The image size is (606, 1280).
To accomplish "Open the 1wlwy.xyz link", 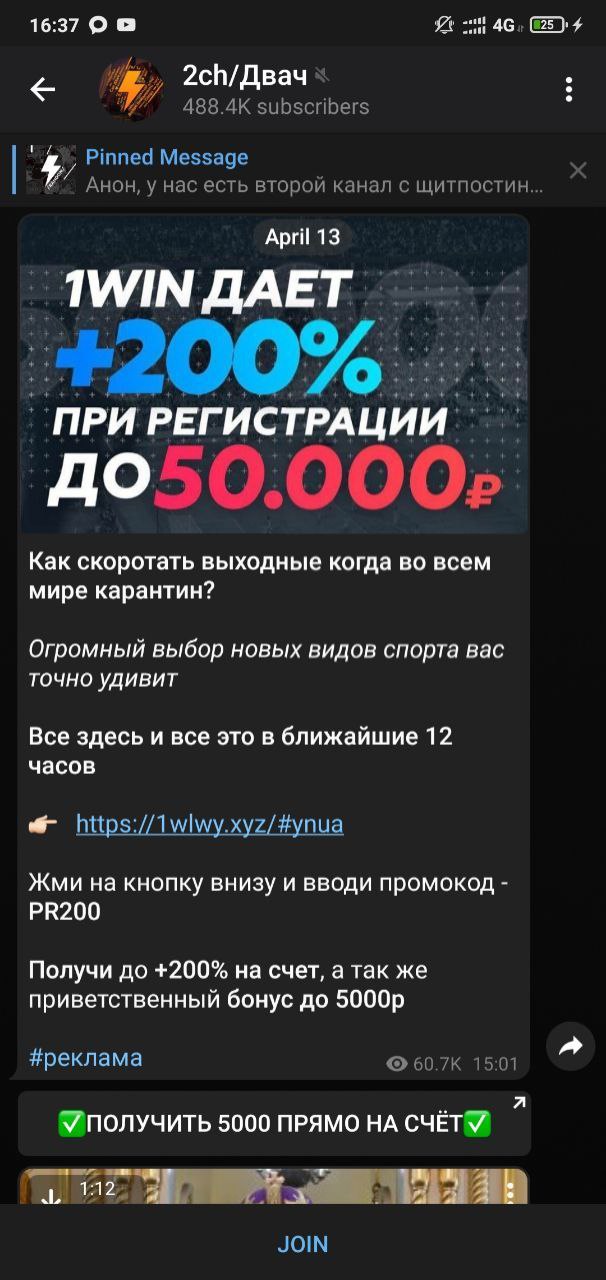I will (210, 824).
